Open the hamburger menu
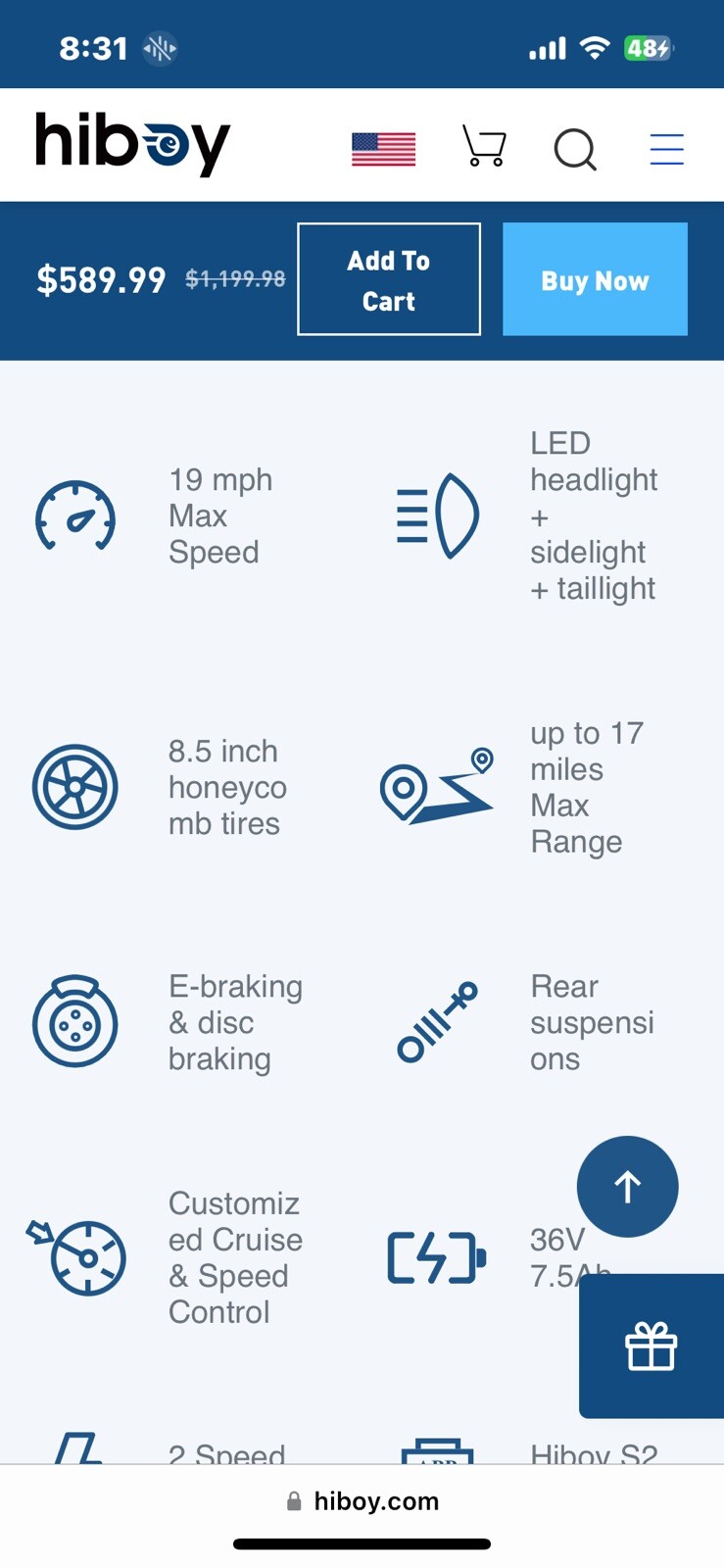This screenshot has height=1568, width=724. tap(667, 149)
